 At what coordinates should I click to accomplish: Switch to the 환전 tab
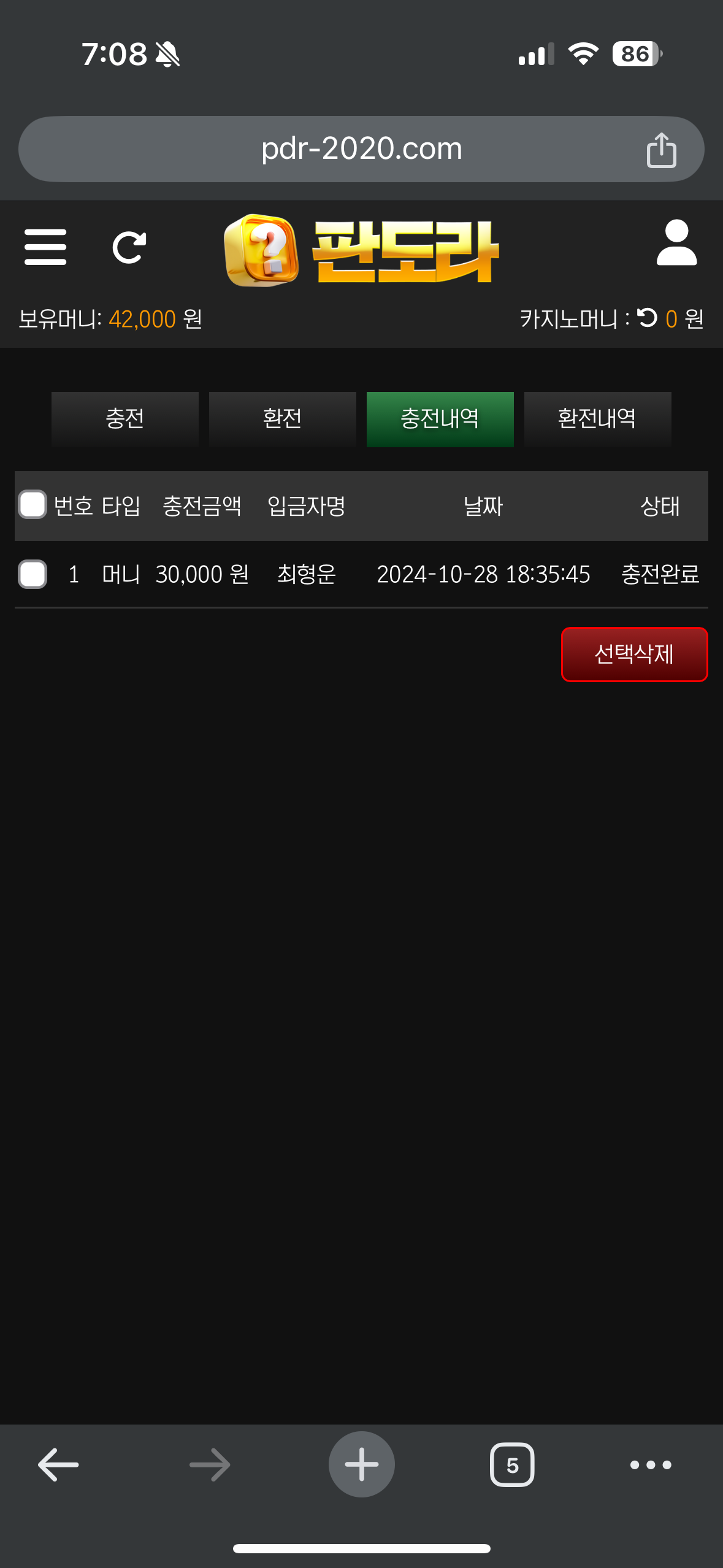pos(282,419)
